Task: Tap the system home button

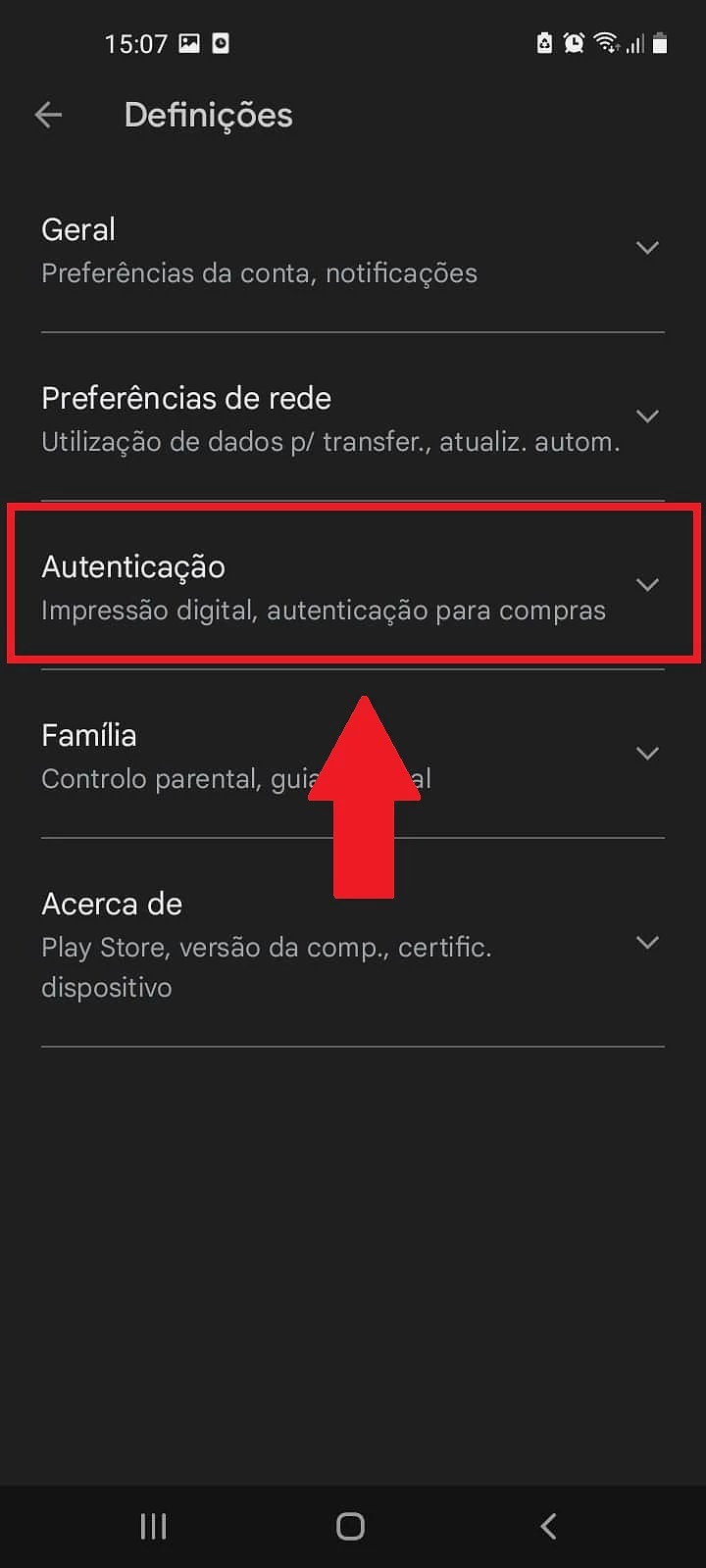Action: 350,1526
